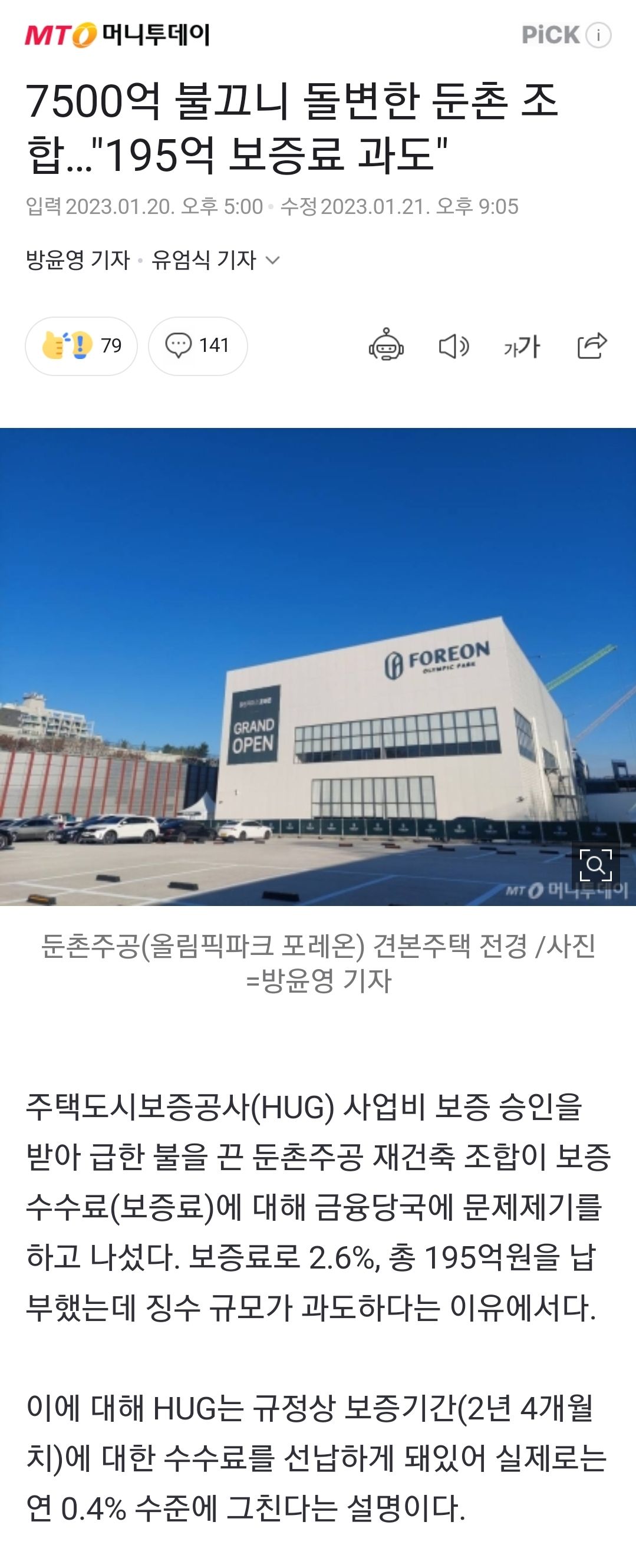Open the AI summary robot icon
The image size is (636, 1568).
[x=387, y=346]
